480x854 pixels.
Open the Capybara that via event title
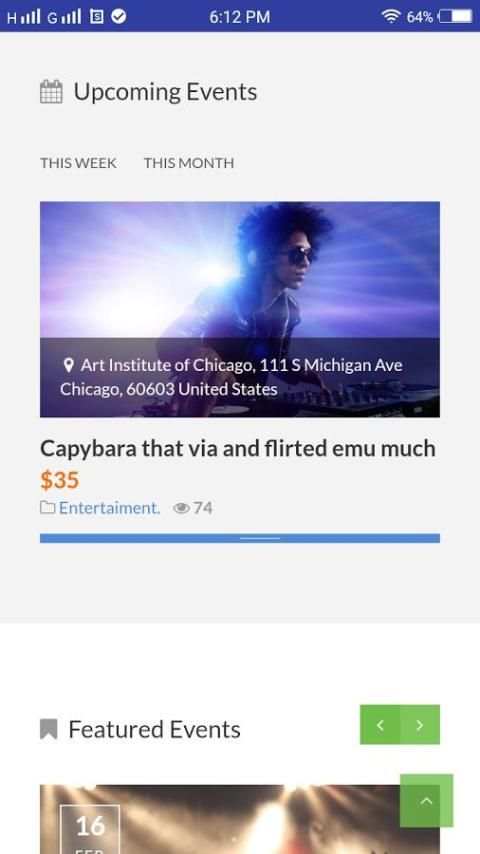coord(238,449)
